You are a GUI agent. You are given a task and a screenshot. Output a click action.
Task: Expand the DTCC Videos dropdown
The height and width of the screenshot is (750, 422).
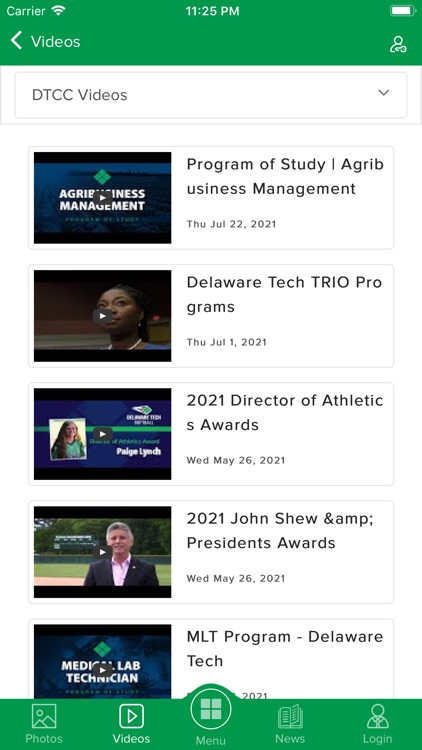[211, 95]
